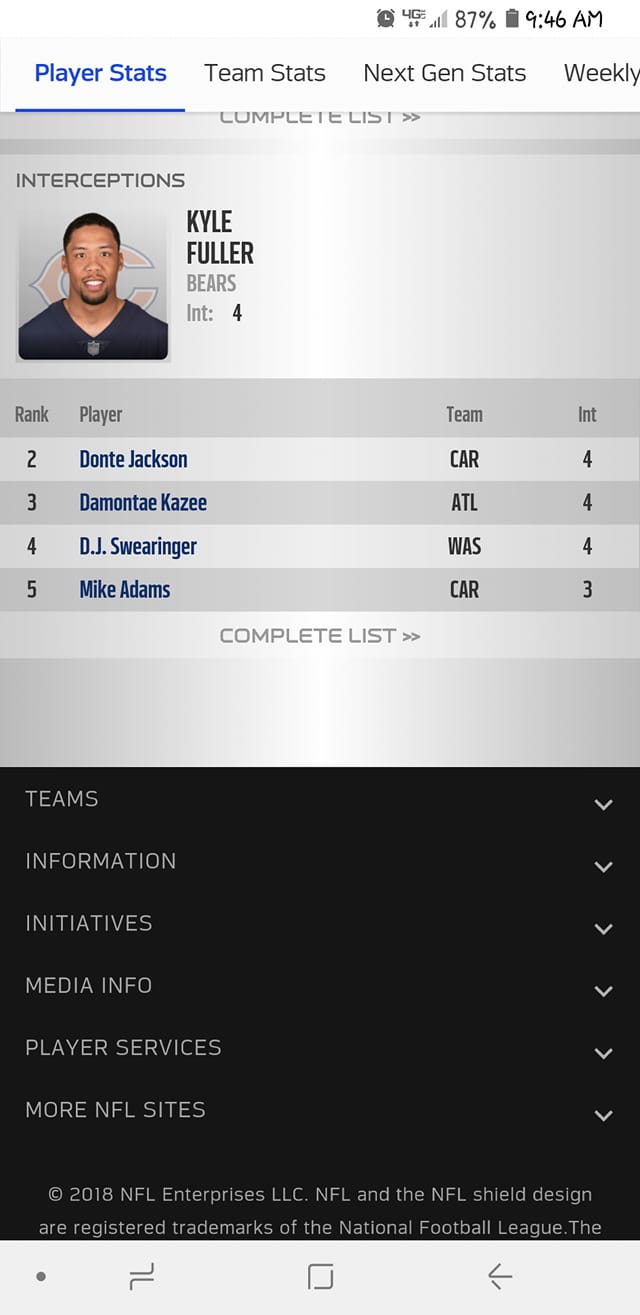The height and width of the screenshot is (1315, 640).
Task: Open complete interceptions list below Mike Adams
Action: [320, 636]
